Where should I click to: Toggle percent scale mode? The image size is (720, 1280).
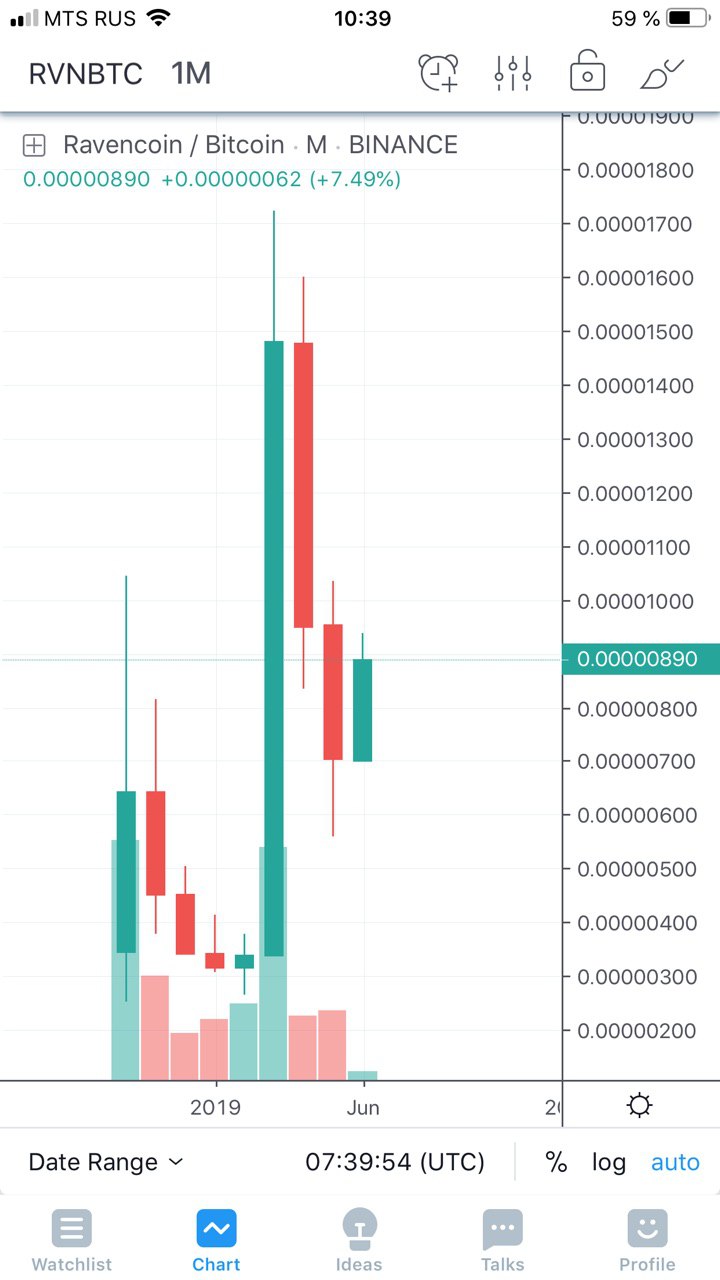pos(556,1162)
